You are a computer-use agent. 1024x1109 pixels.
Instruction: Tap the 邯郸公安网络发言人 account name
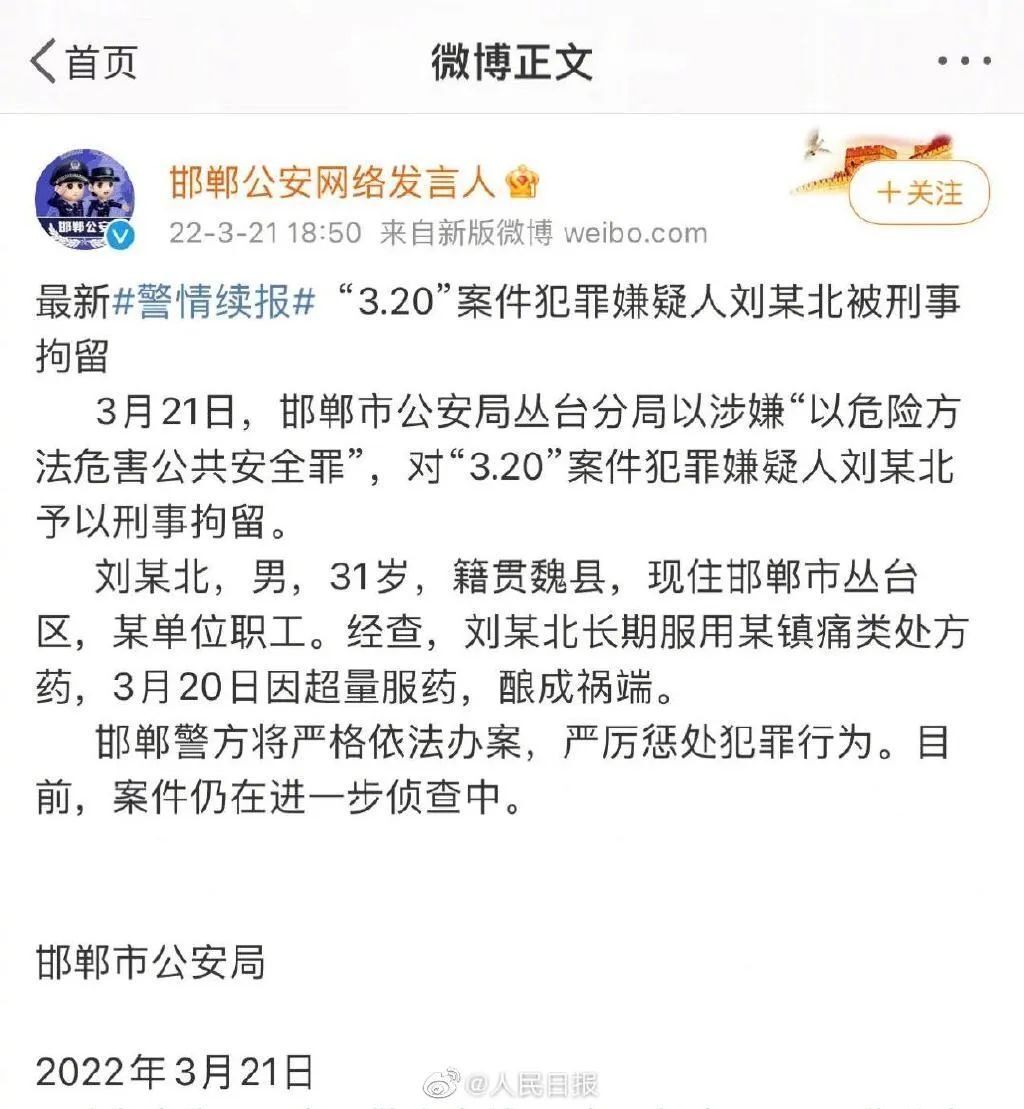[332, 182]
